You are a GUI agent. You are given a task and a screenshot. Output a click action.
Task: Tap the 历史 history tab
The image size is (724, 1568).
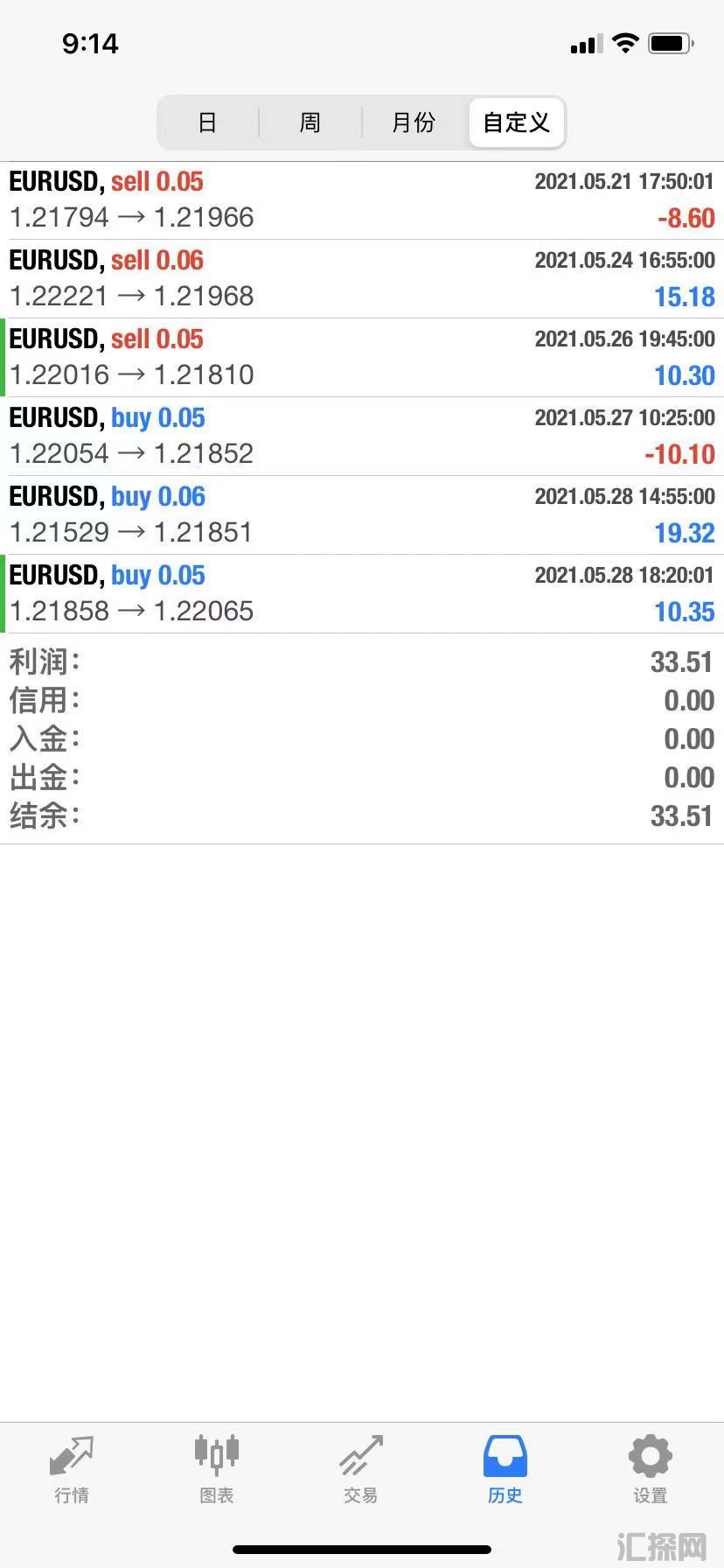coord(505,1470)
